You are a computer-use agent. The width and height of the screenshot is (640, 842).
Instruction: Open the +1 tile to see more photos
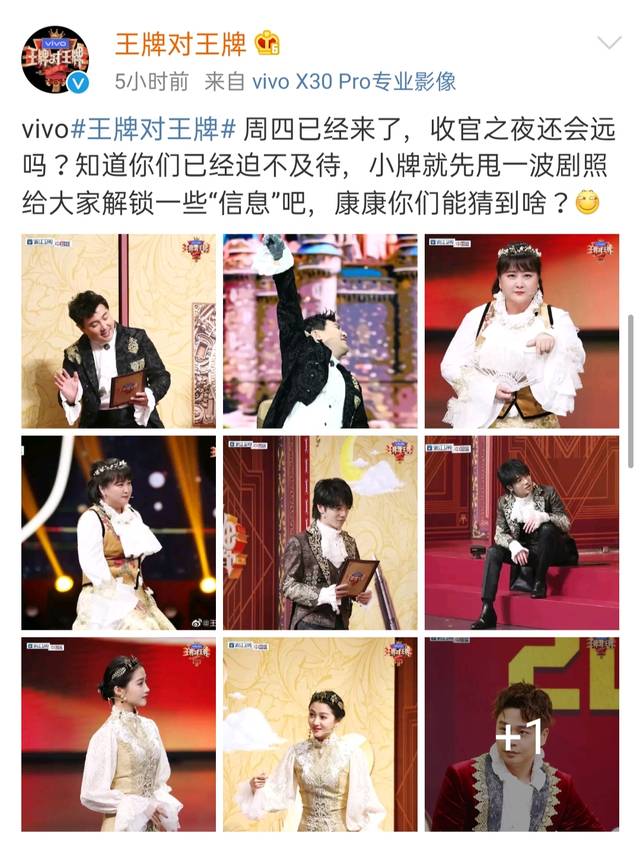click(521, 735)
